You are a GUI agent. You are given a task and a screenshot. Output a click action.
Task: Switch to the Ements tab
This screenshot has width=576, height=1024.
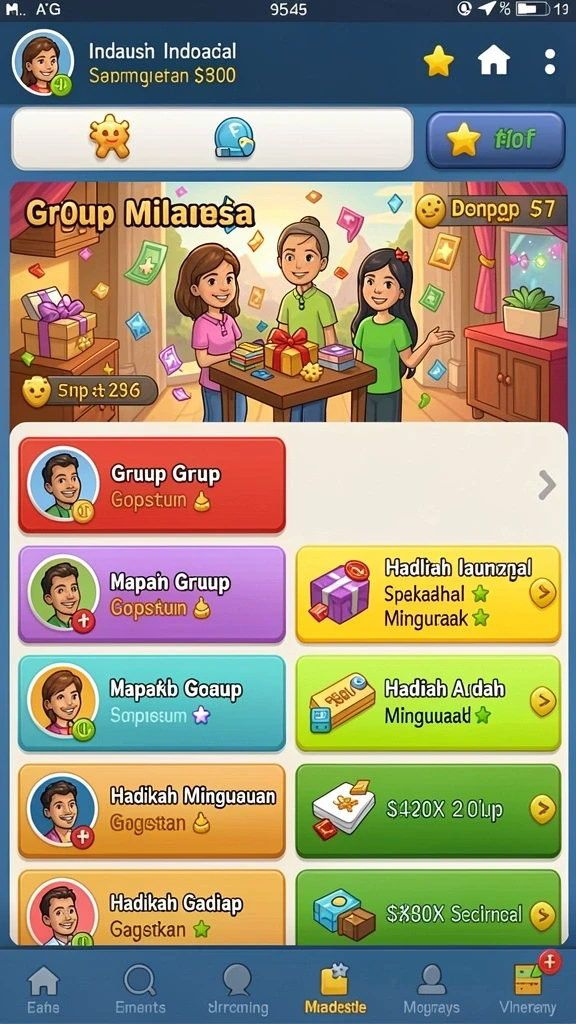[x=140, y=989]
